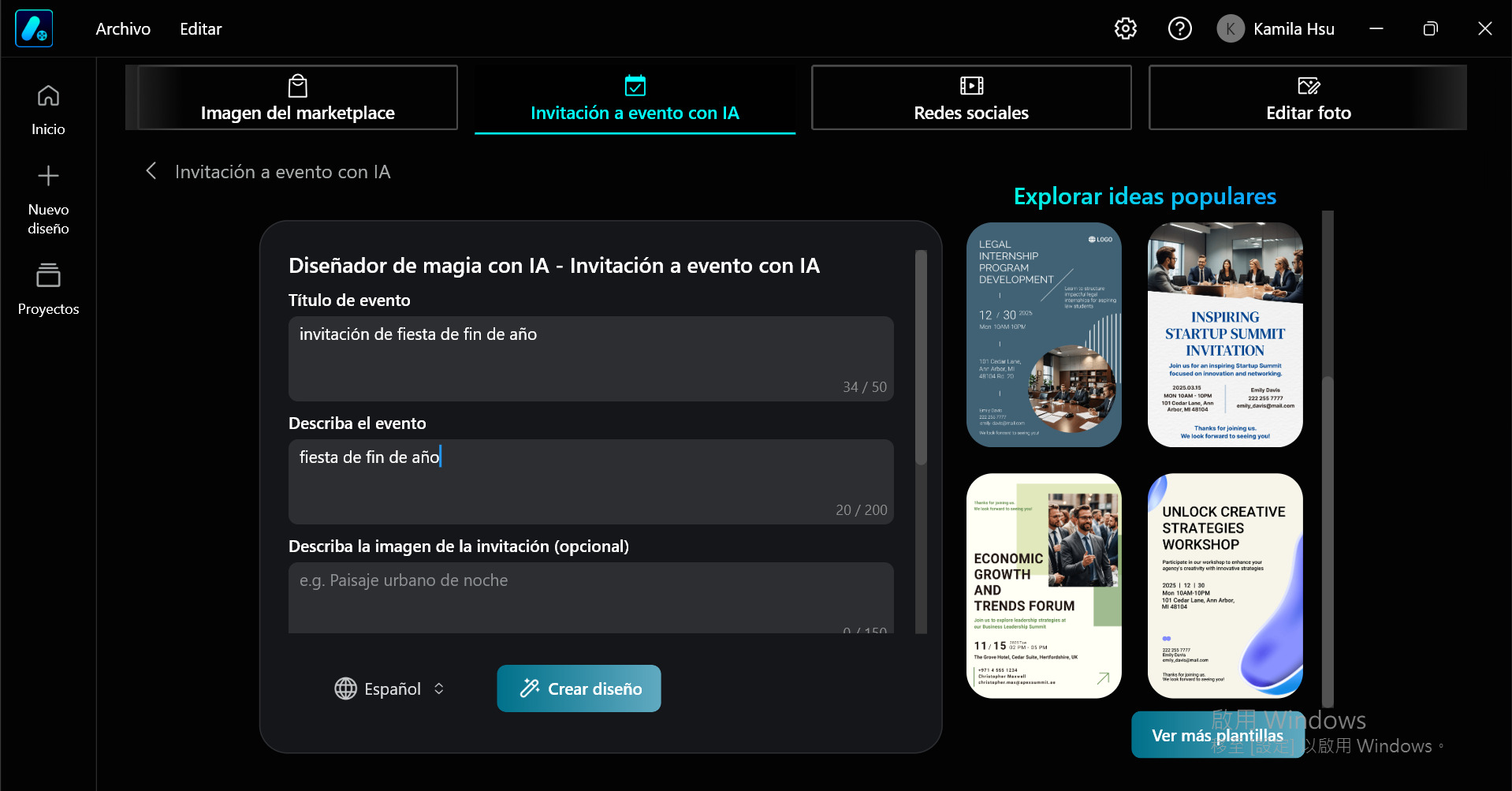Go back from Invitación a evento con IA
1512x791 pixels.
tap(151, 171)
